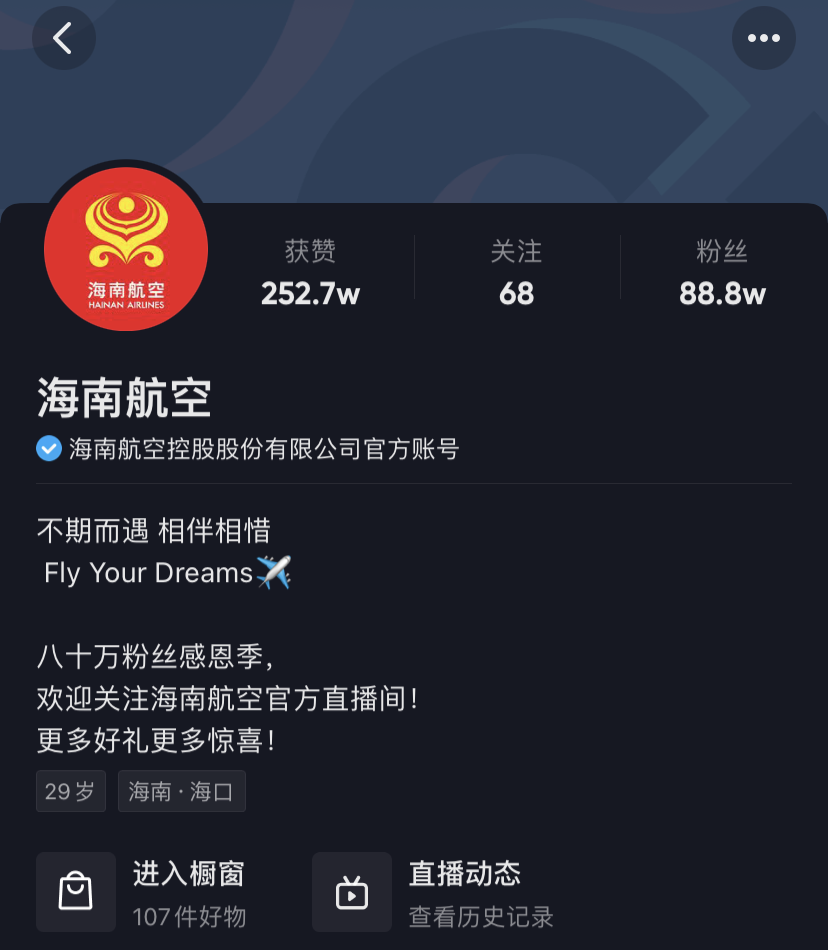The height and width of the screenshot is (950, 829).
Task: View the Hainan Airlines profile avatar
Action: 126,250
